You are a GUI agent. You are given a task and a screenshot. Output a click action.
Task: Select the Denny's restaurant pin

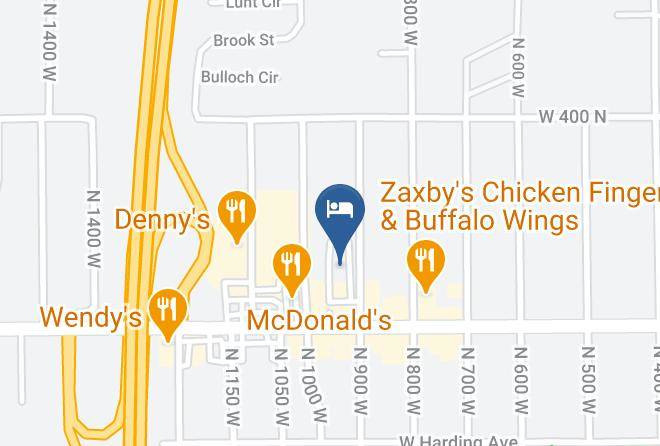click(237, 213)
